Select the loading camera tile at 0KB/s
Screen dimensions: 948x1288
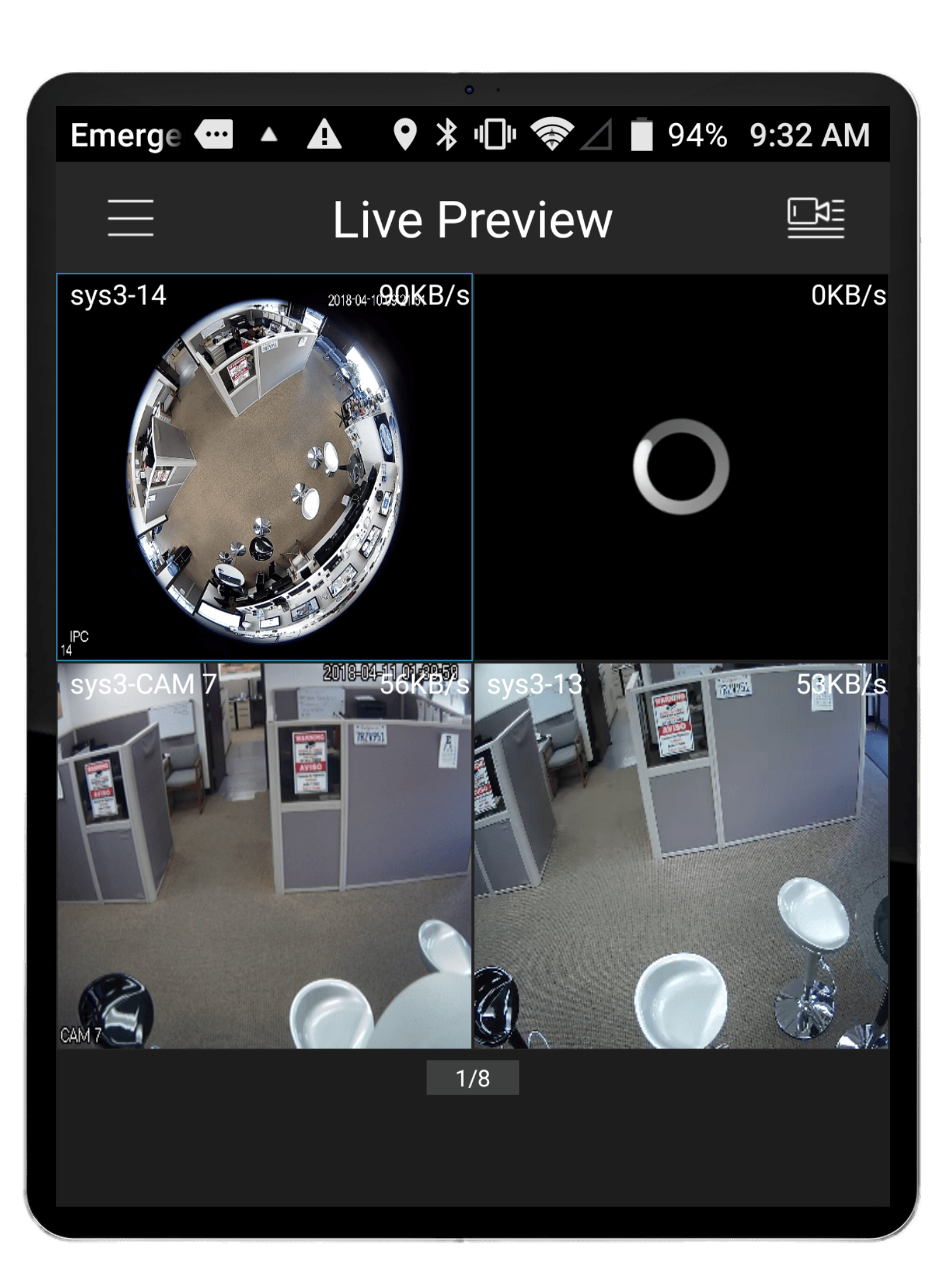click(x=681, y=468)
